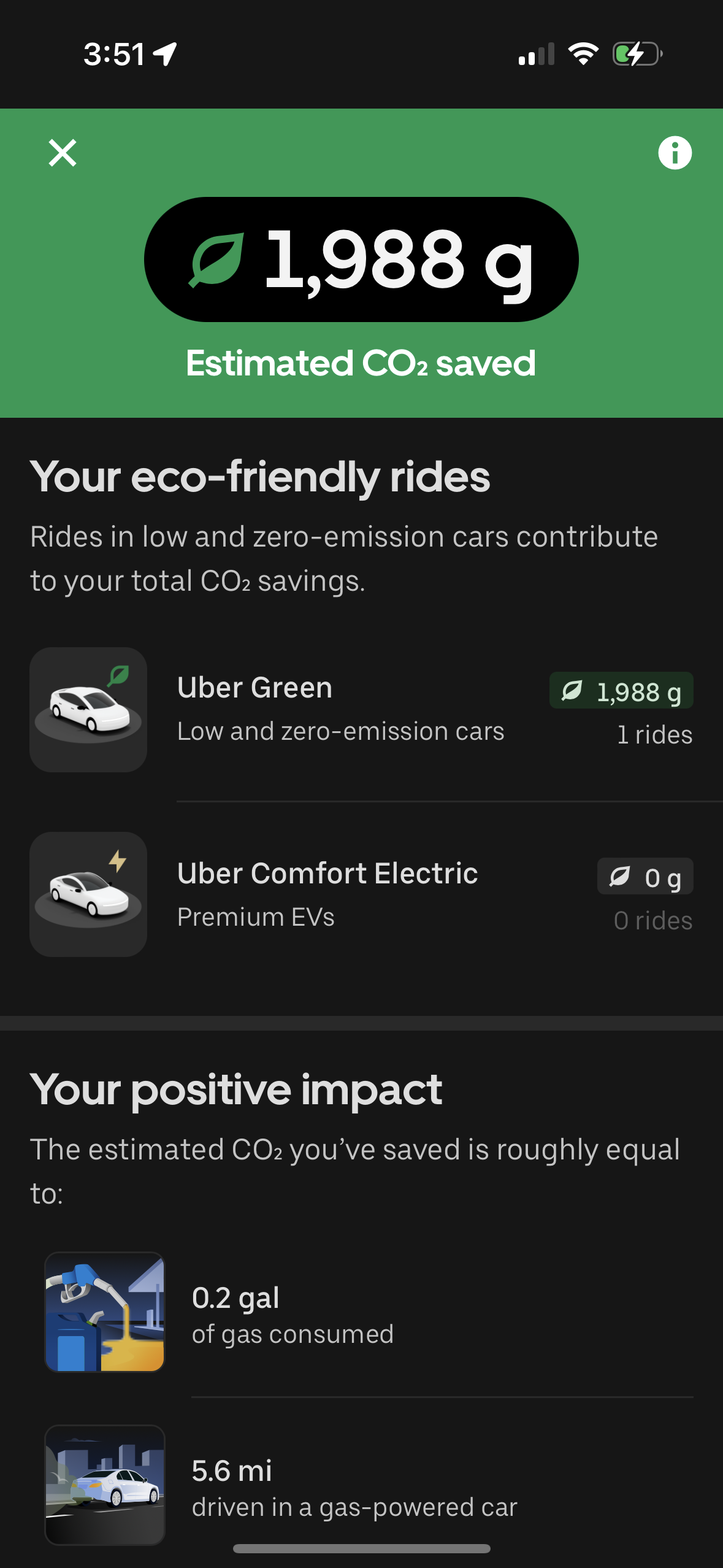The height and width of the screenshot is (1568, 723).
Task: Tap the '1 rides' label for Uber Green
Action: coord(654,734)
